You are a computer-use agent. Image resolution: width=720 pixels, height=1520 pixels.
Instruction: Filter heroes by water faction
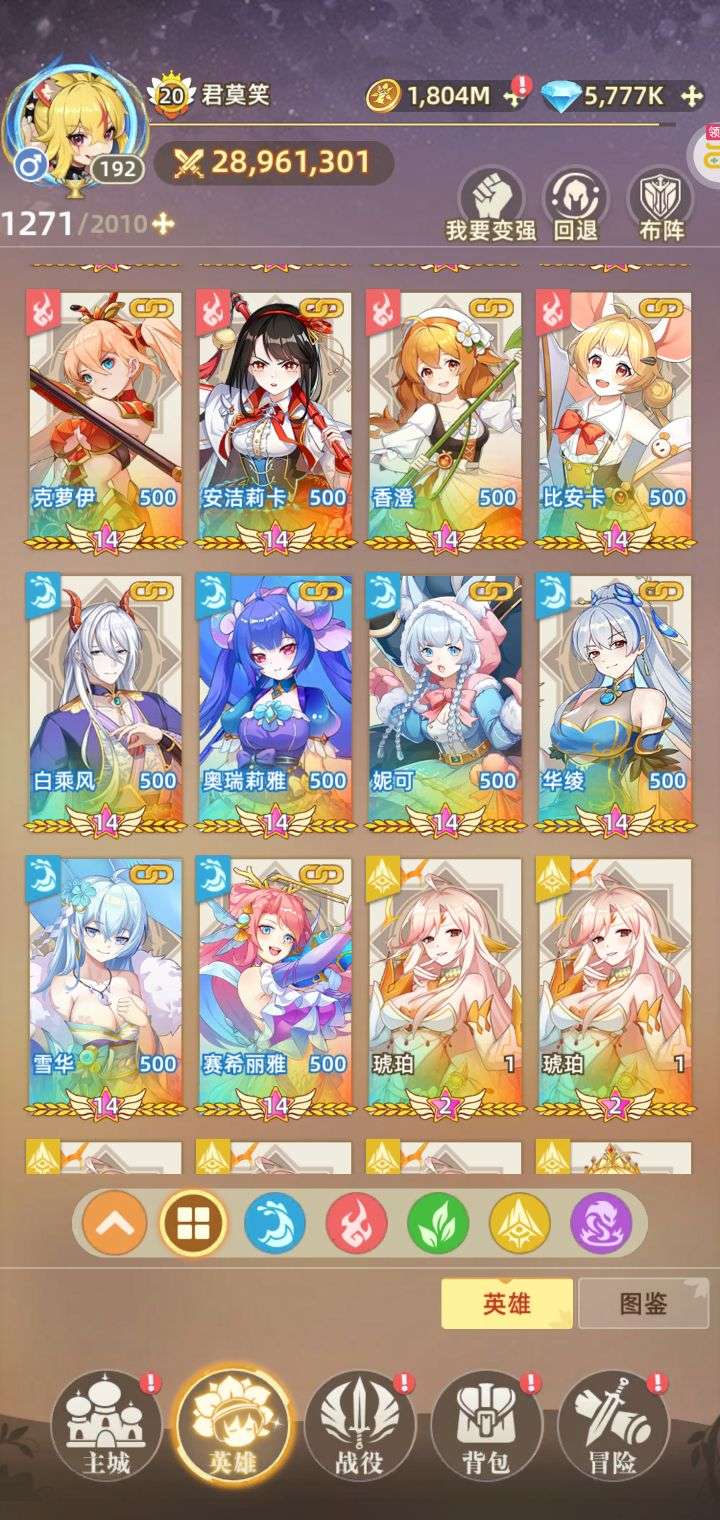pos(274,1222)
